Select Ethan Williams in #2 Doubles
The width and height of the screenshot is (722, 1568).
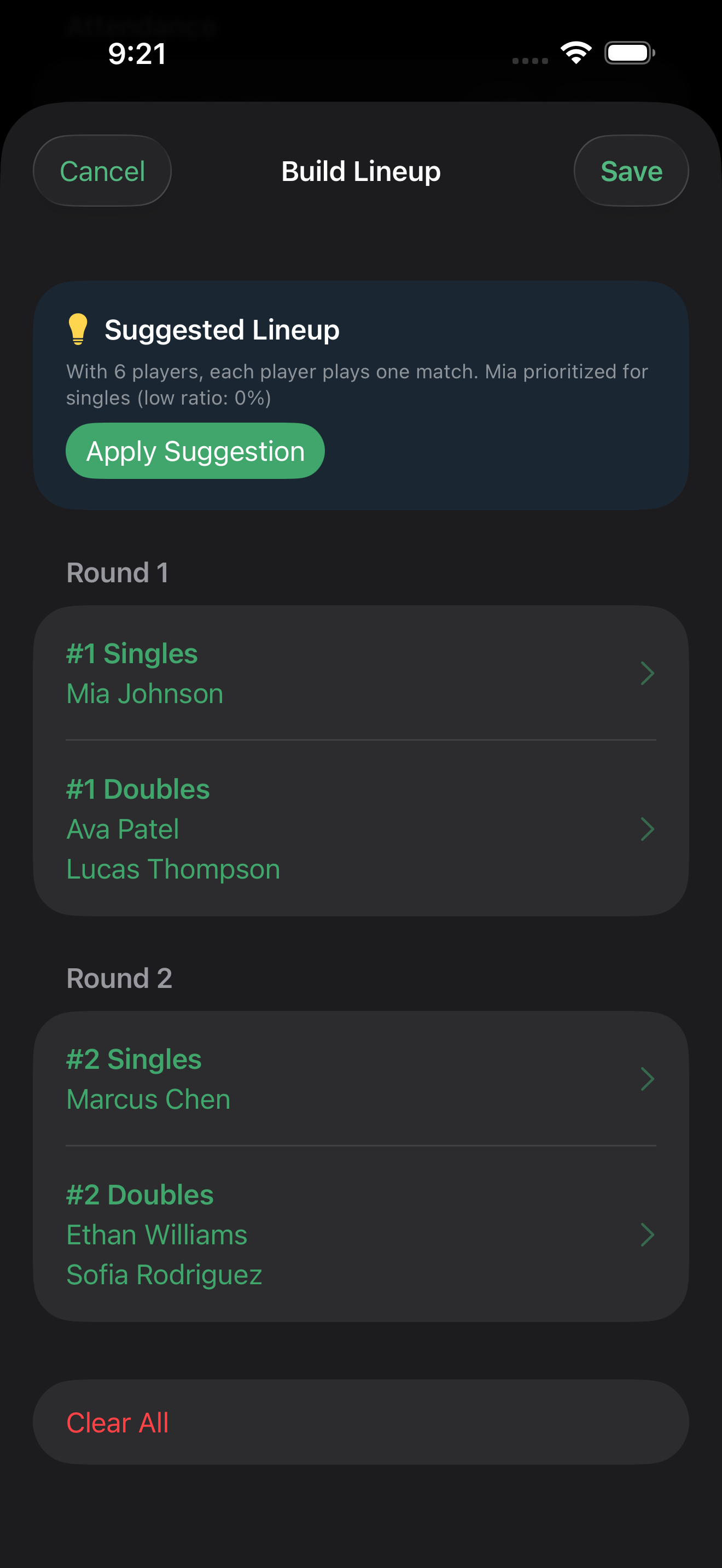tap(156, 1234)
